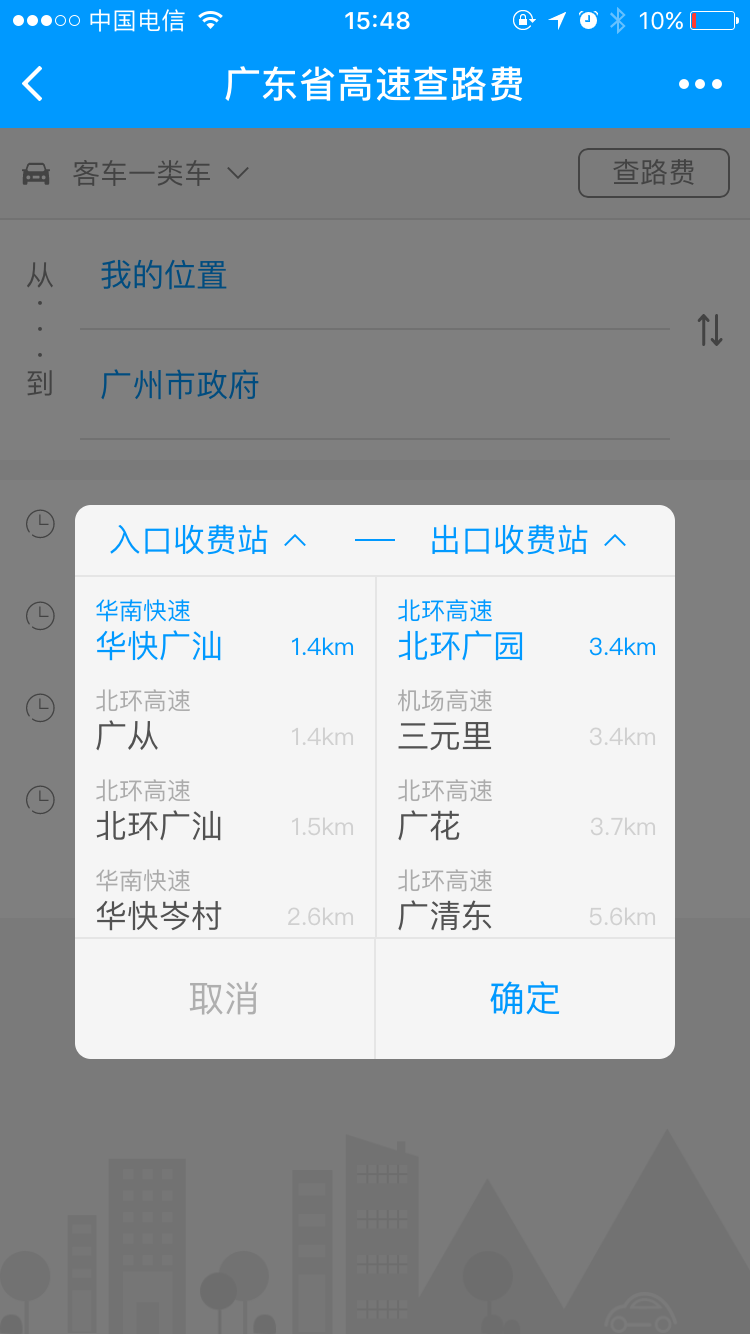The width and height of the screenshot is (750, 1334).
Task: Go back using the top-left arrow
Action: coord(34,84)
